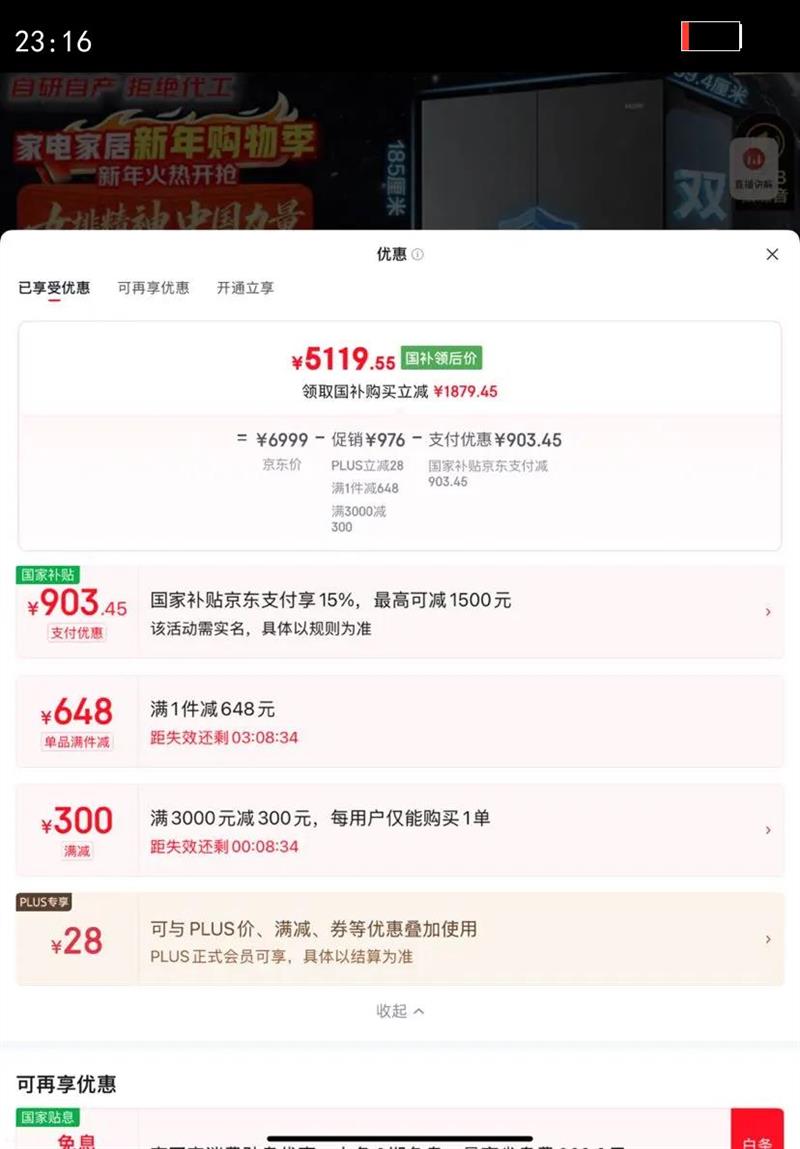Viewport: 800px width, 1149px height.
Task: Tap the battery icon in the status bar
Action: point(711,36)
